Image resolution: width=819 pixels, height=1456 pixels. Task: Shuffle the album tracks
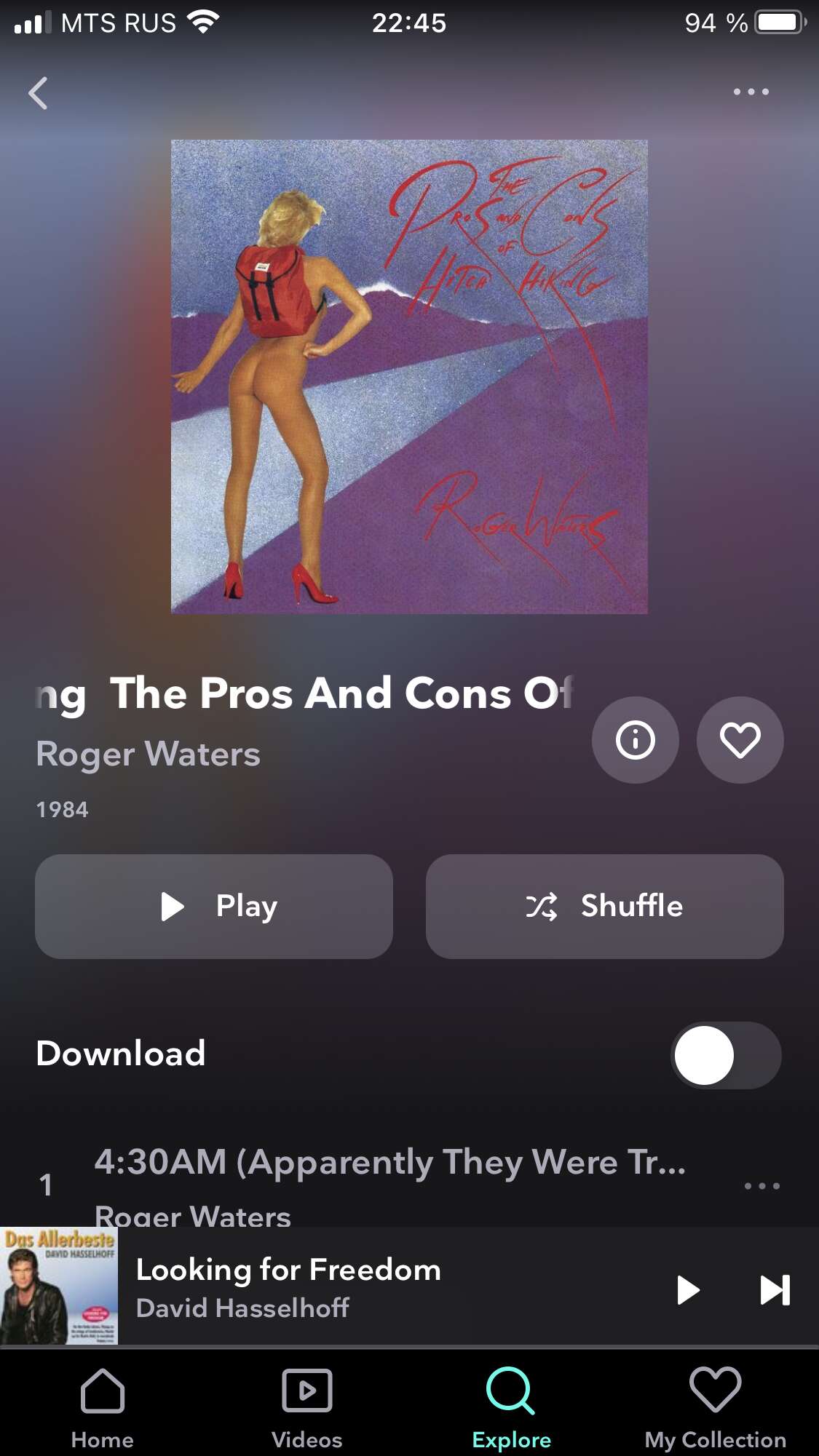point(604,906)
